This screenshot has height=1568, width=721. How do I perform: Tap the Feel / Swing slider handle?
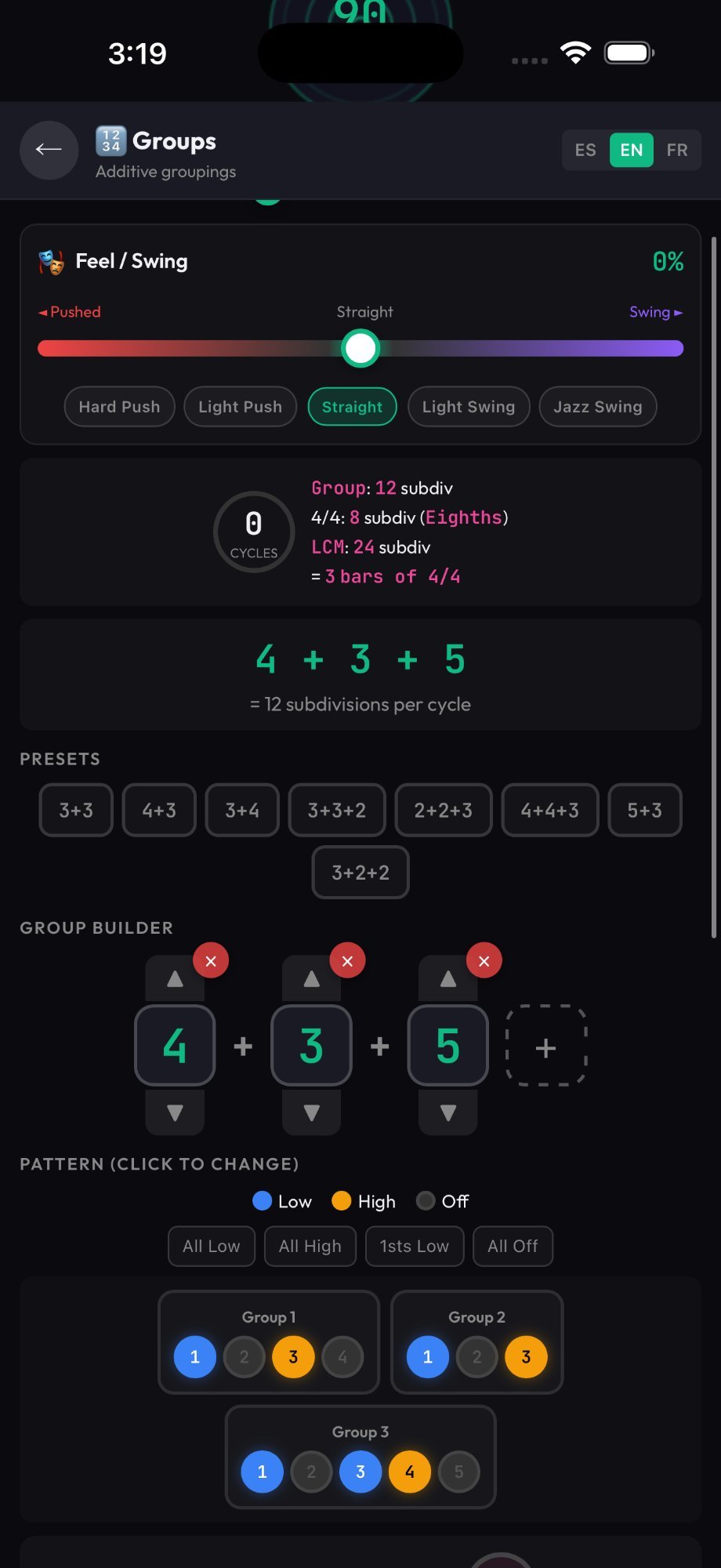click(x=360, y=349)
